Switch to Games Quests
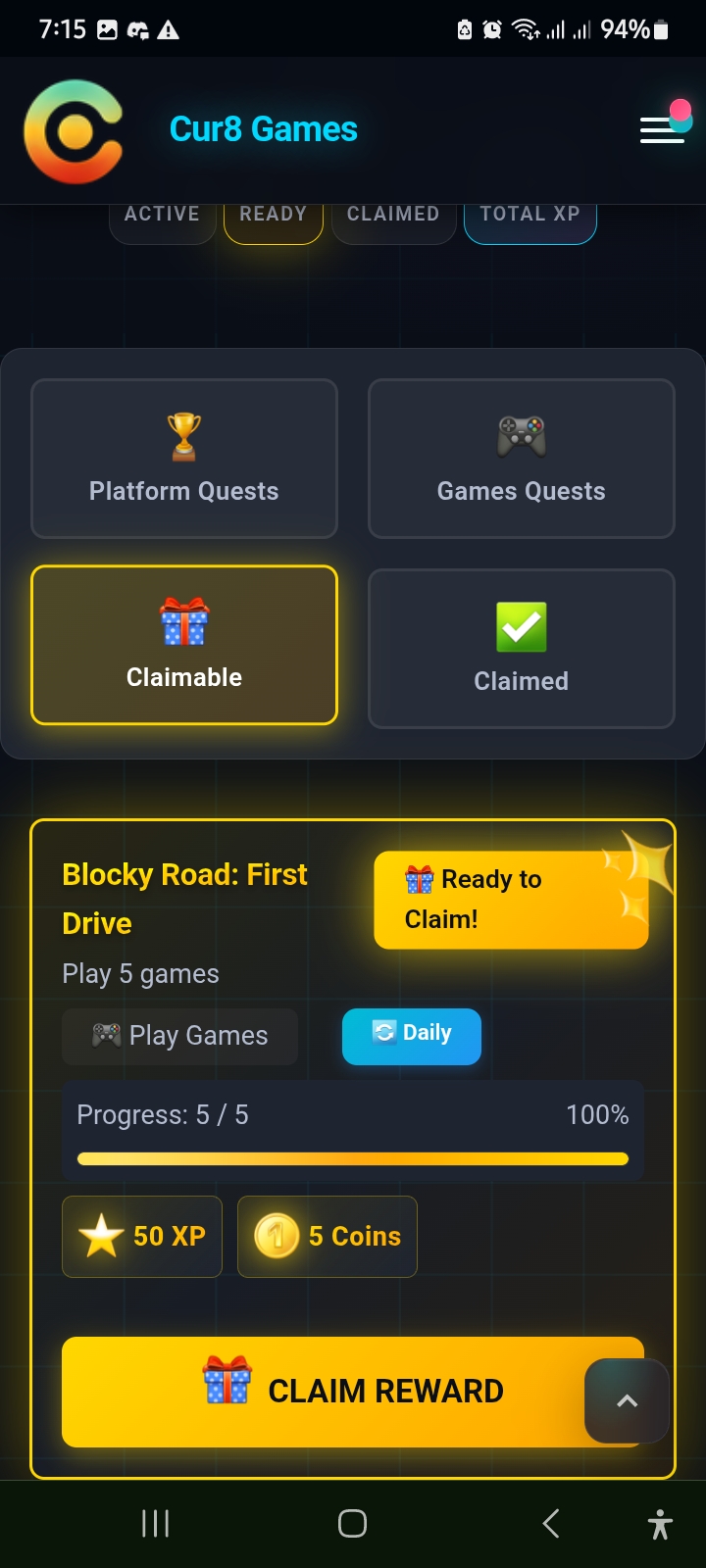Screen dimensions: 706x1568 pos(521,459)
